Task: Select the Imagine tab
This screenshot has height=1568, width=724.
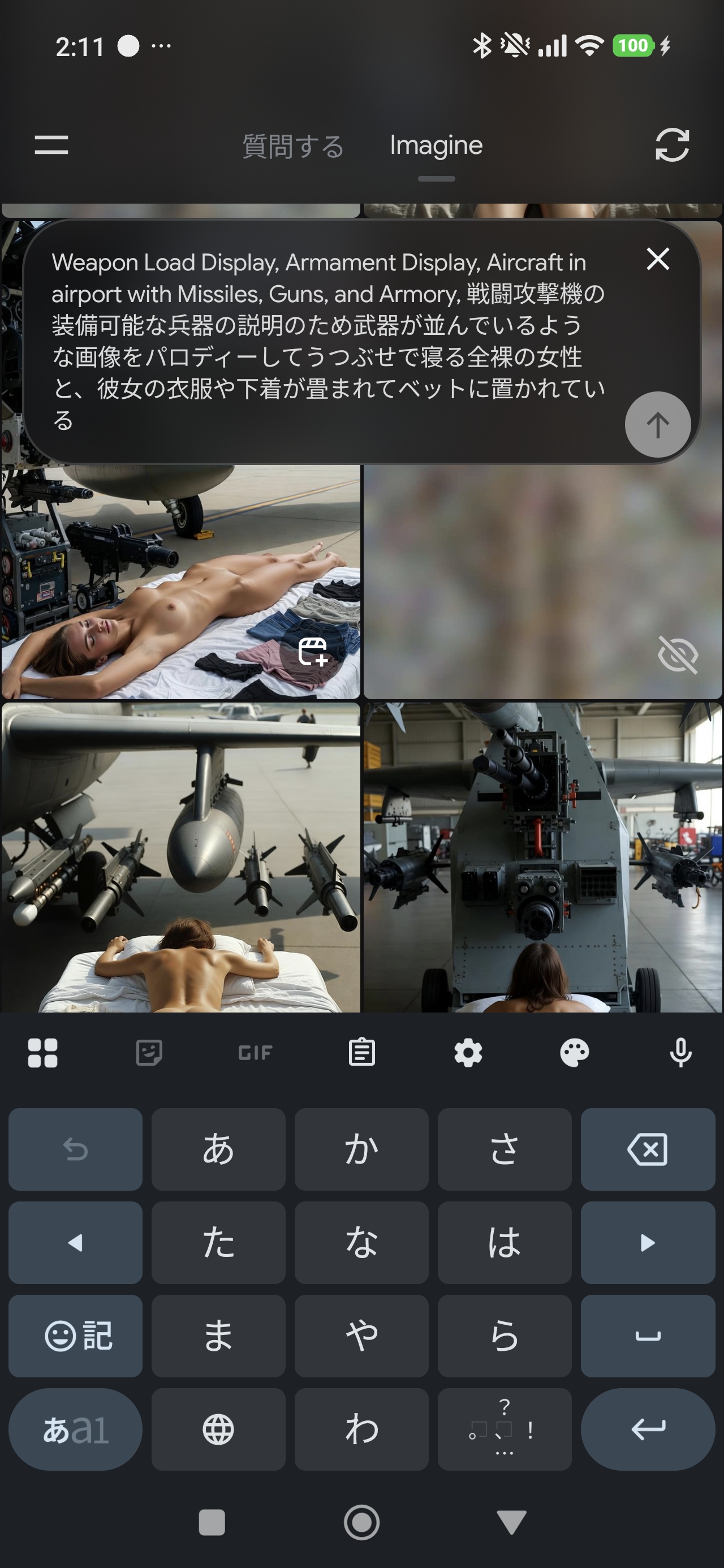Action: 436,146
